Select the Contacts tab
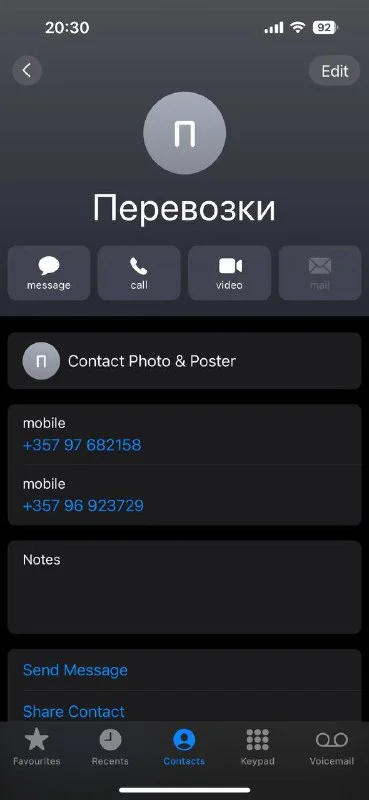Screen dimensions: 369x800 184,747
